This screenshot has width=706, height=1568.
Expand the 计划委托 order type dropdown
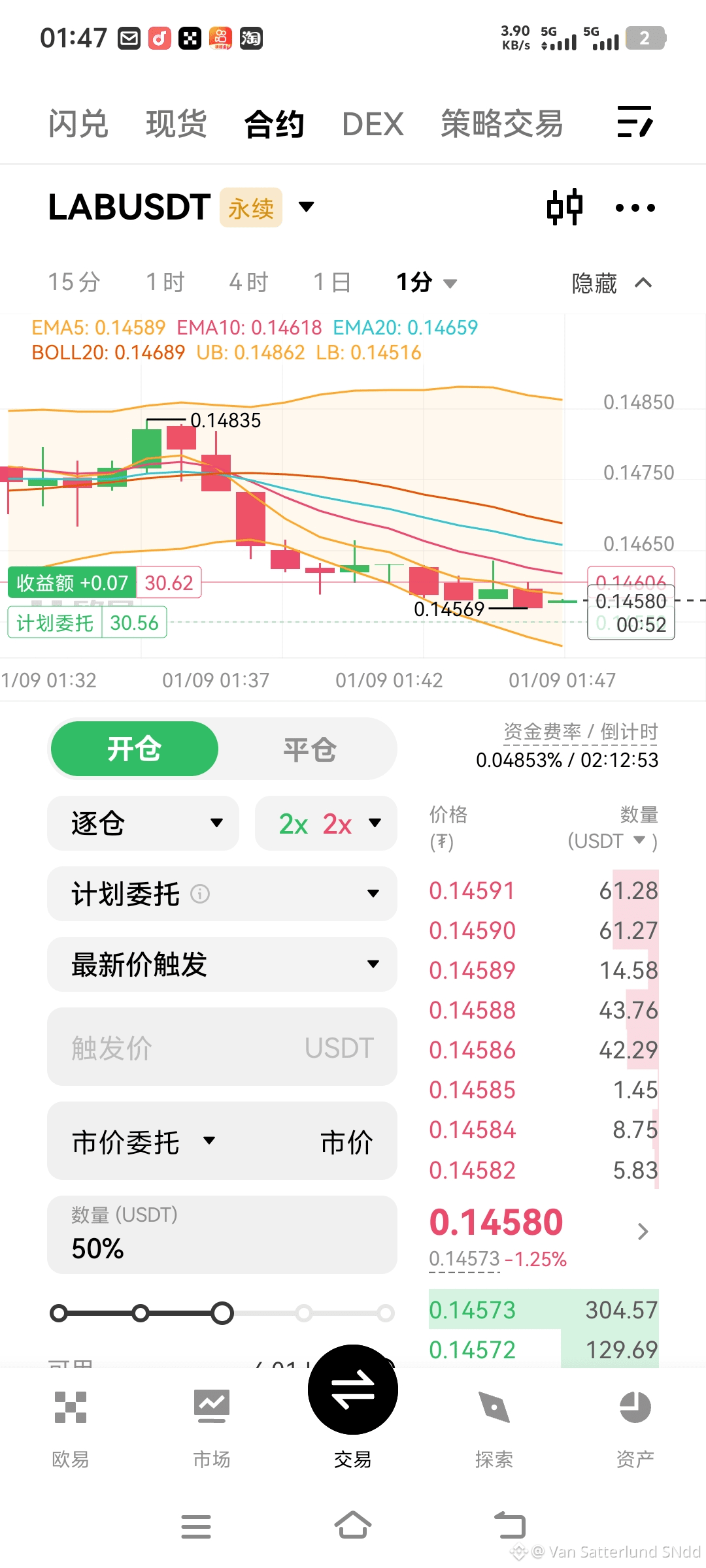pos(222,894)
